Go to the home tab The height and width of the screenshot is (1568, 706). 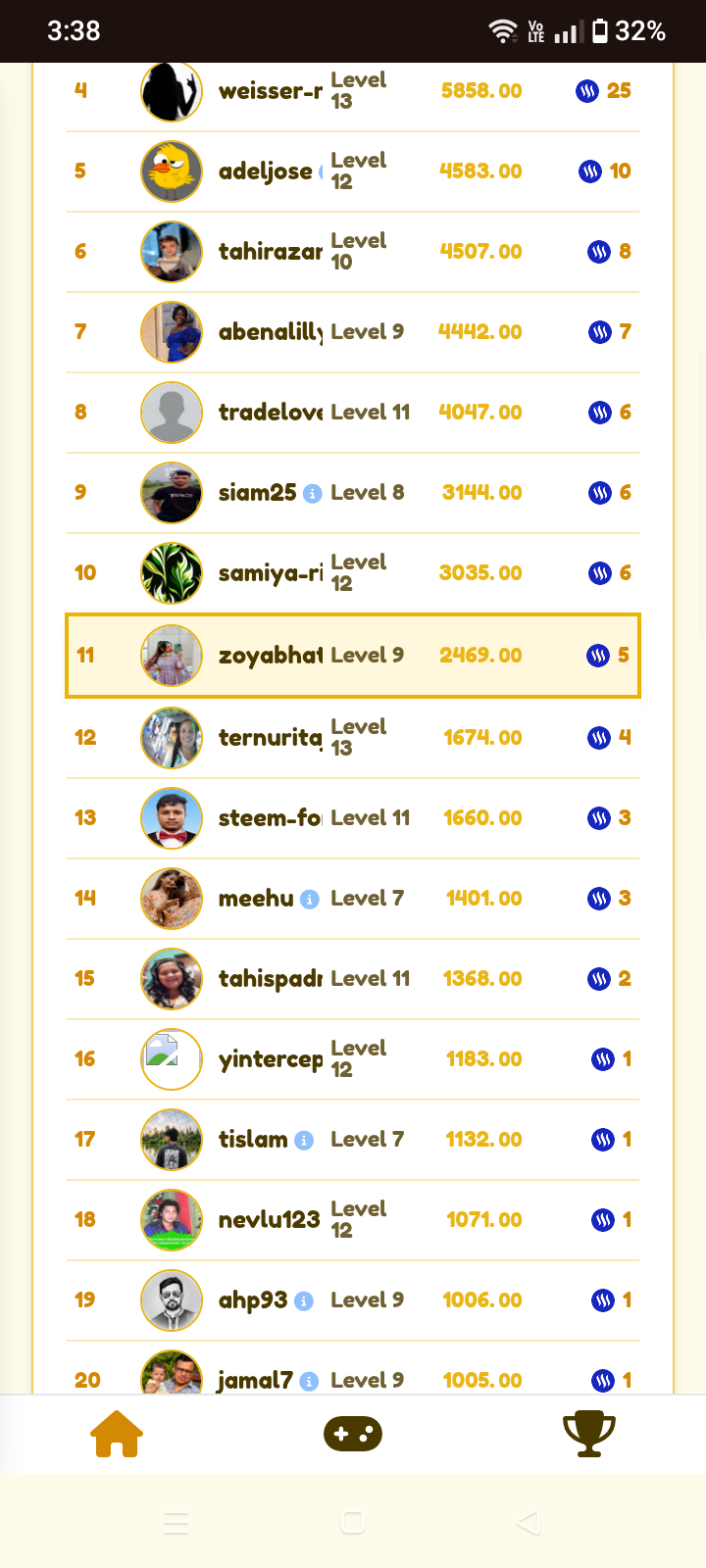(117, 1434)
